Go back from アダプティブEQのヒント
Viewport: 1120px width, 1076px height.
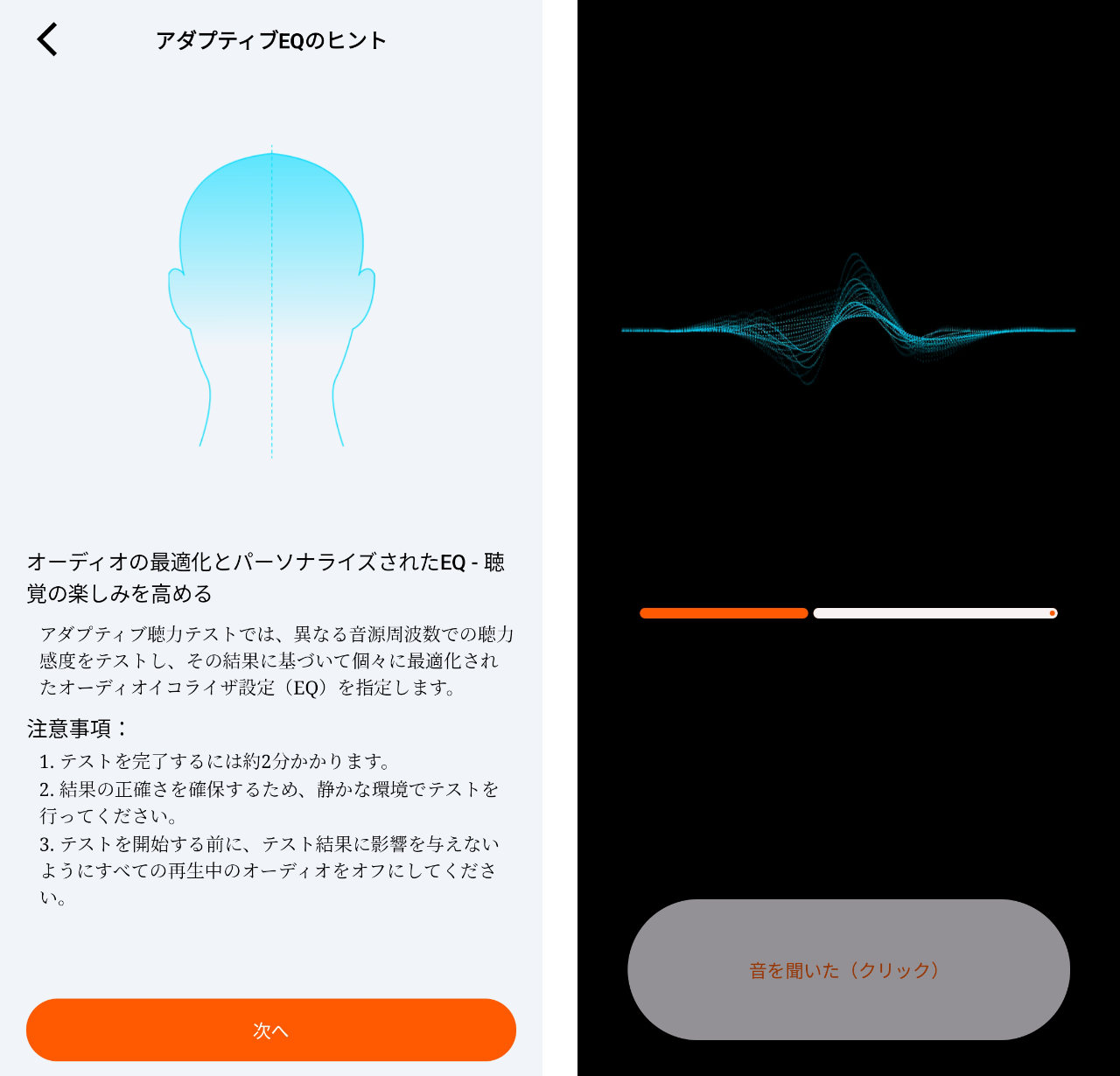(47, 39)
